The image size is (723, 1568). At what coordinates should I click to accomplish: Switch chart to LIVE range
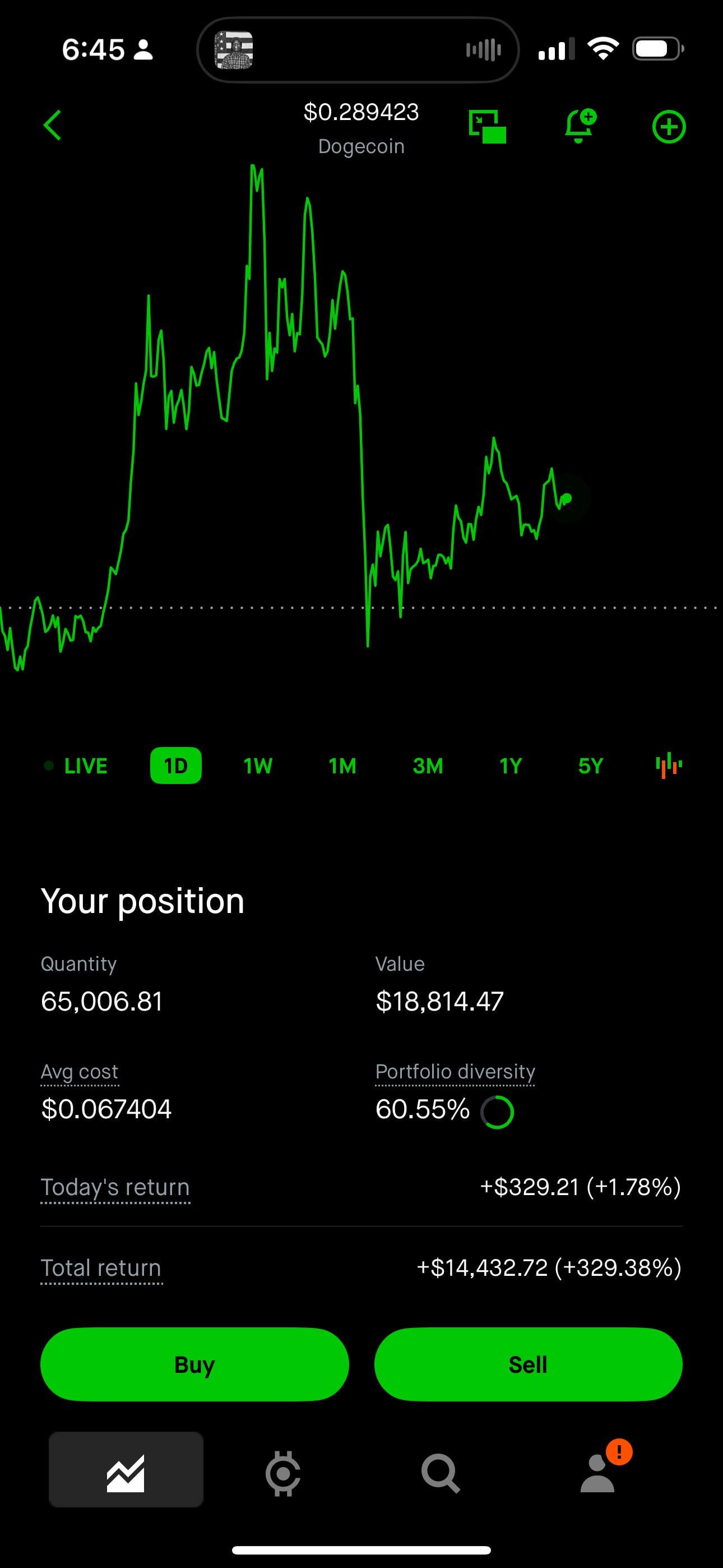click(76, 765)
